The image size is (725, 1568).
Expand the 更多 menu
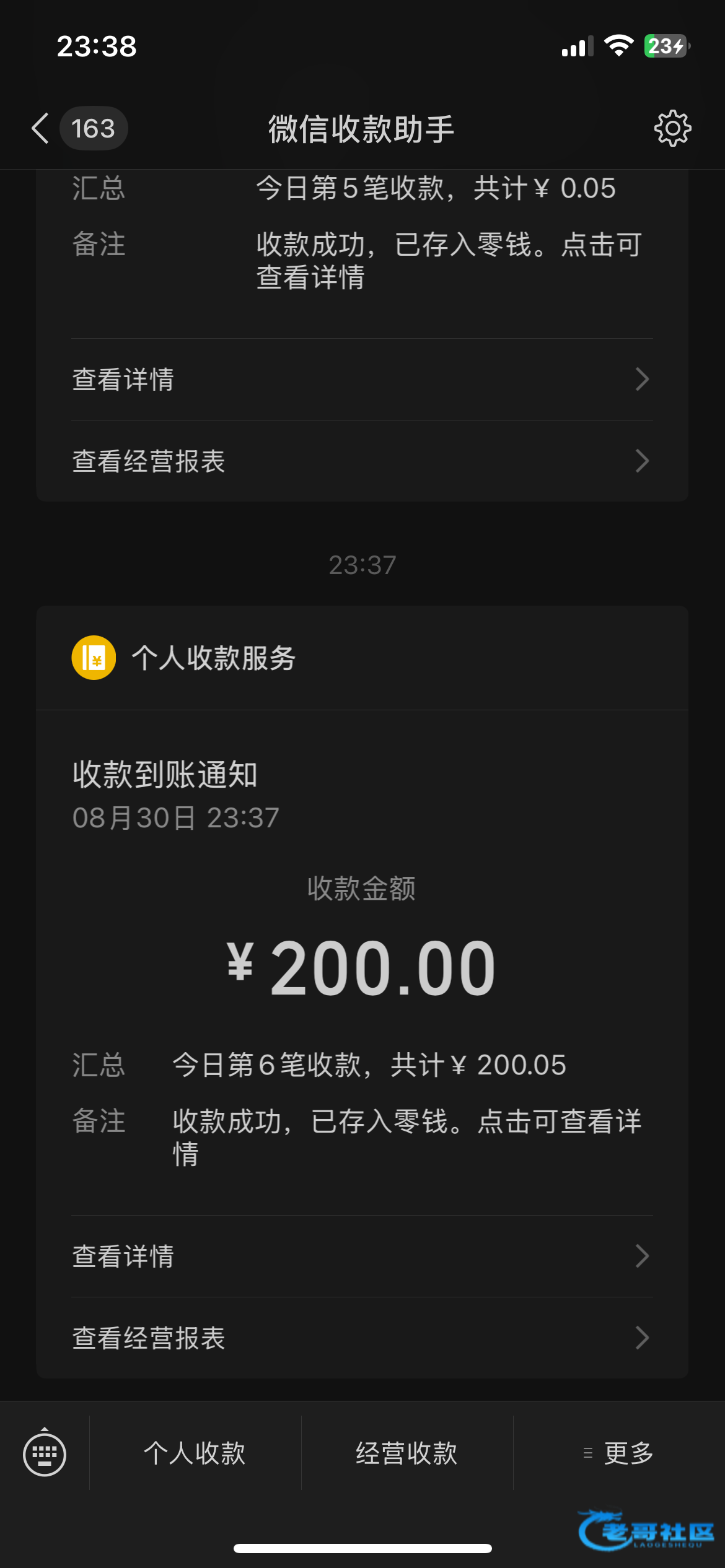[619, 1453]
